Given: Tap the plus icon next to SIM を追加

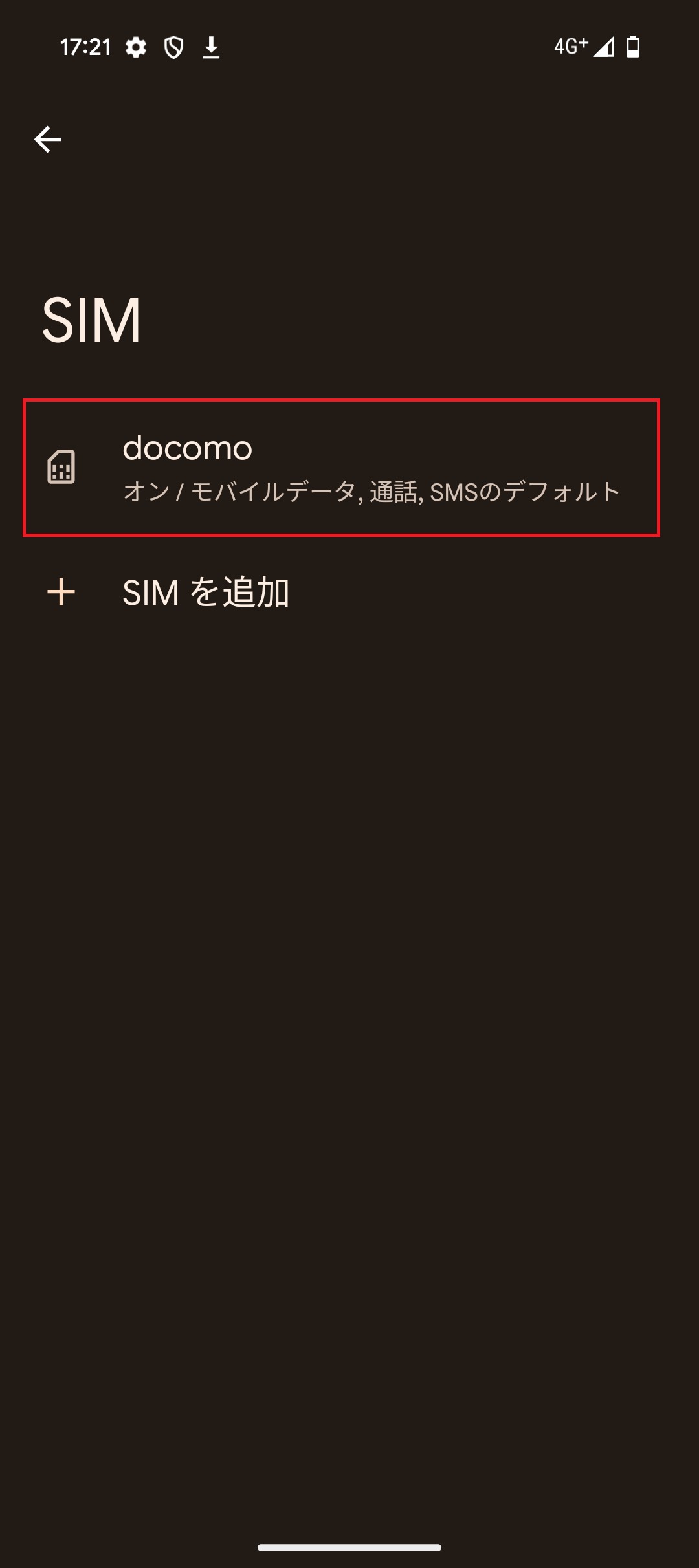Looking at the screenshot, I should [63, 592].
